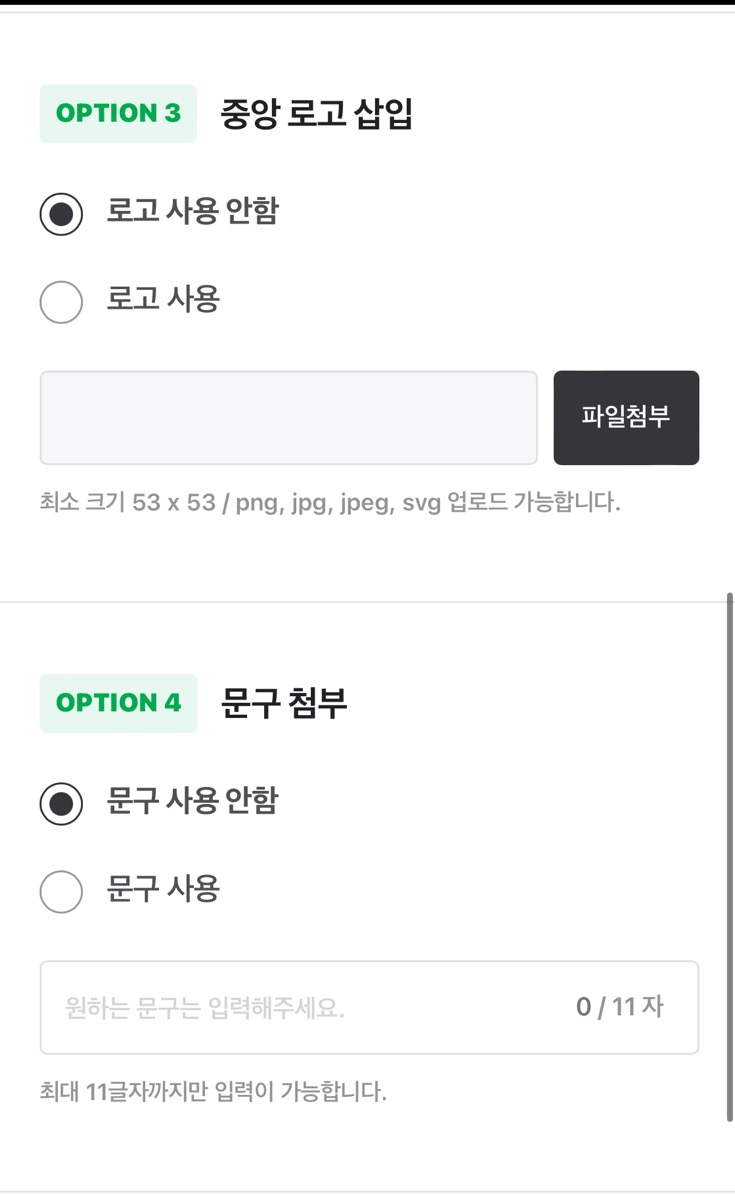
Task: Click the OPTION 3 badge
Action: click(x=117, y=113)
